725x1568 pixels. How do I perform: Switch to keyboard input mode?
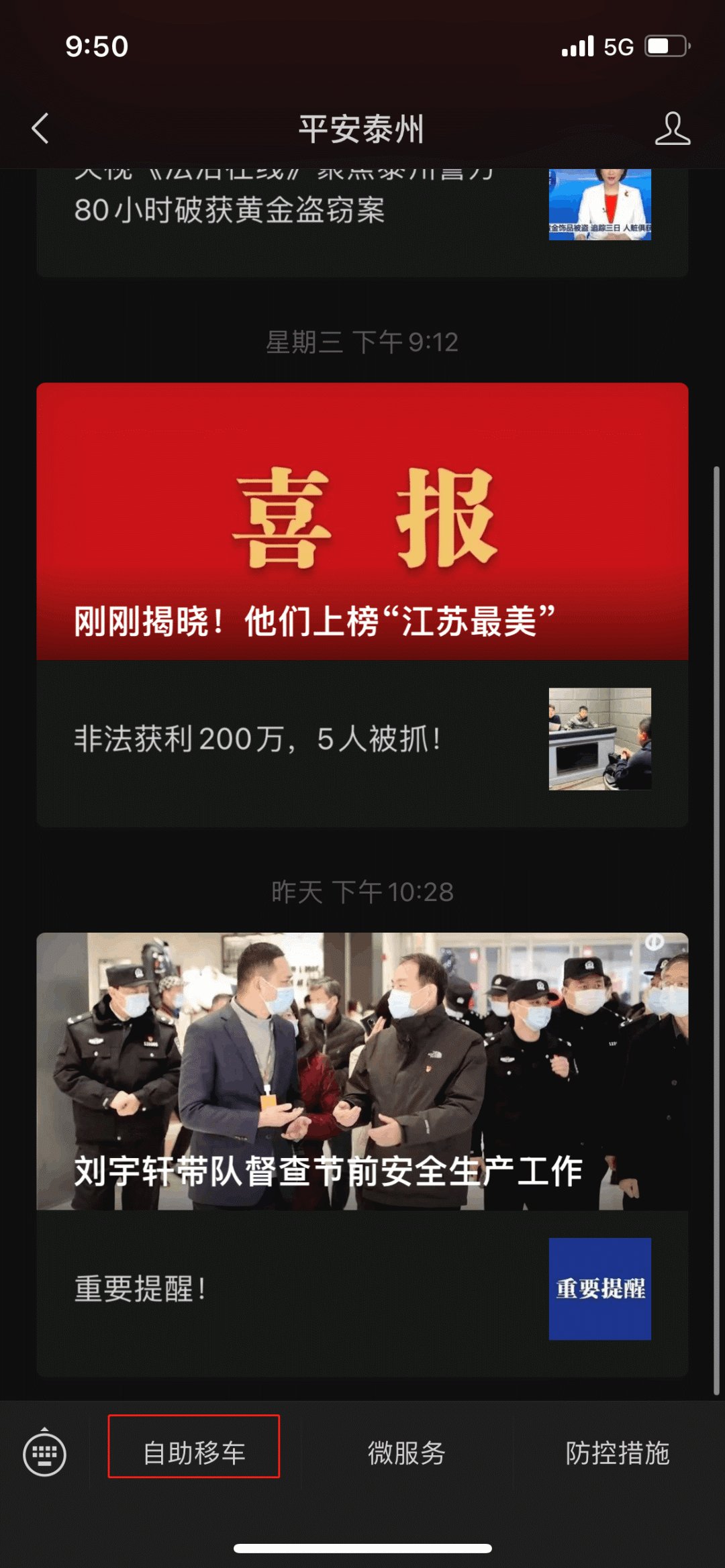pyautogui.click(x=44, y=1453)
